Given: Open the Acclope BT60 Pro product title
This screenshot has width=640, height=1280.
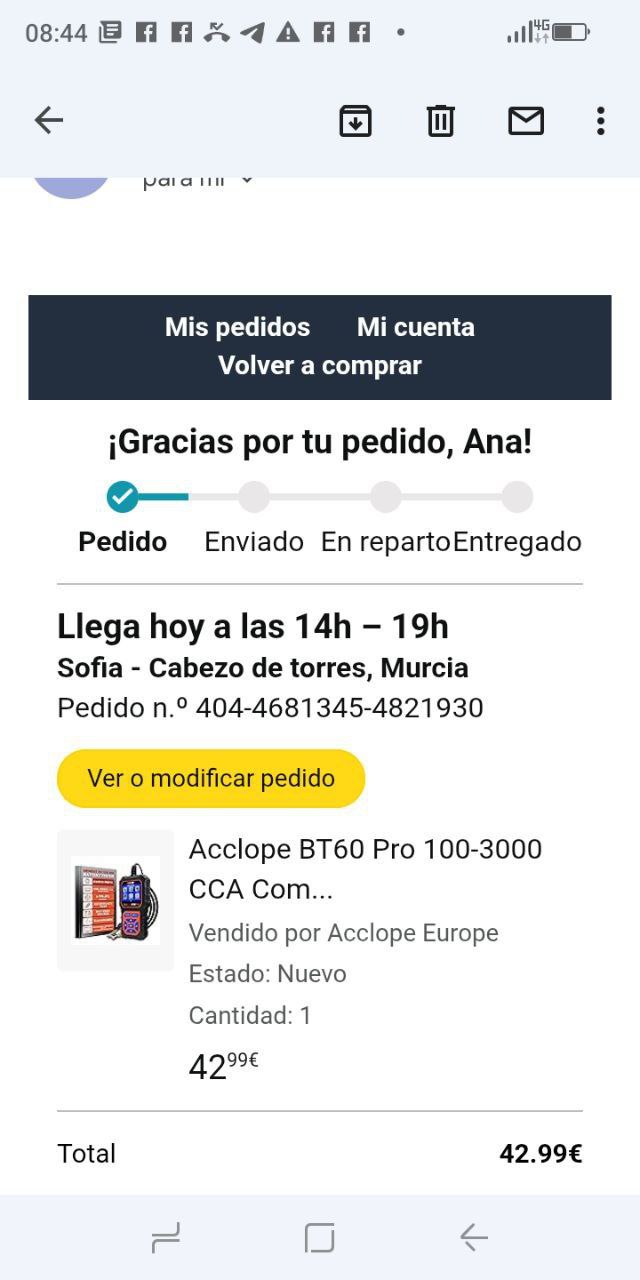Looking at the screenshot, I should [x=365, y=868].
